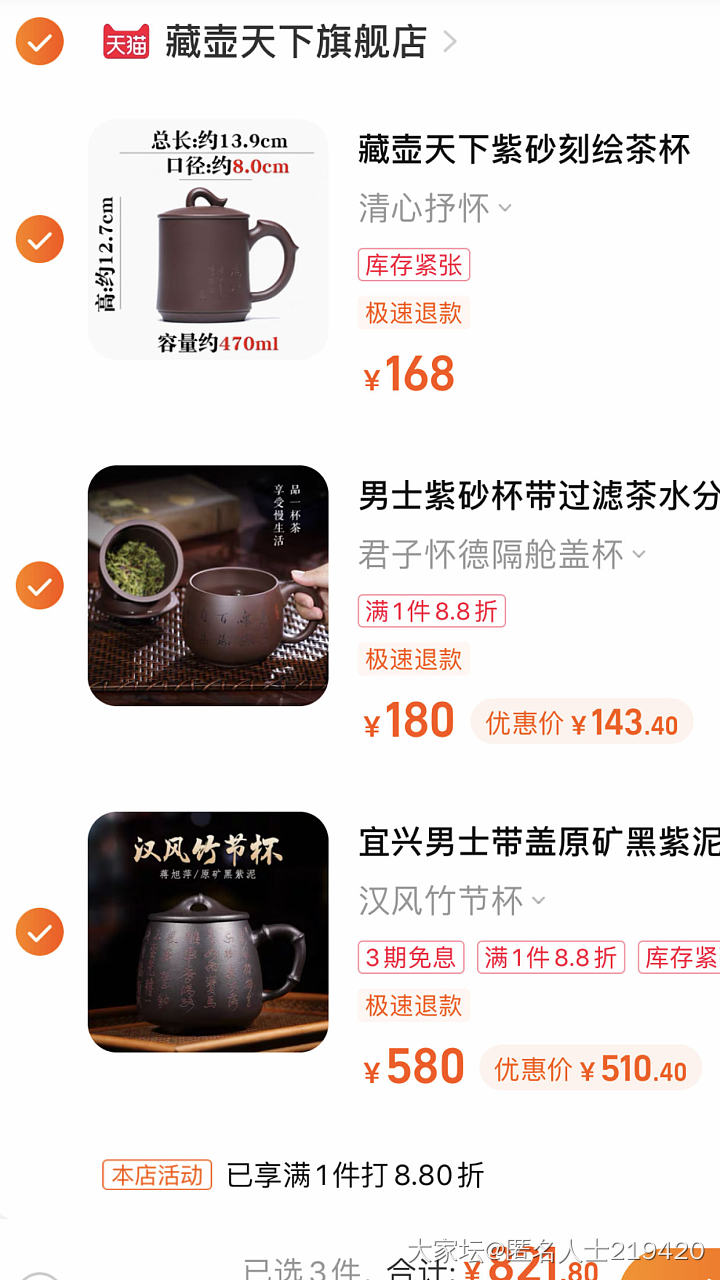
Task: Open the 汉风竹节杯 product image
Action: (208, 932)
